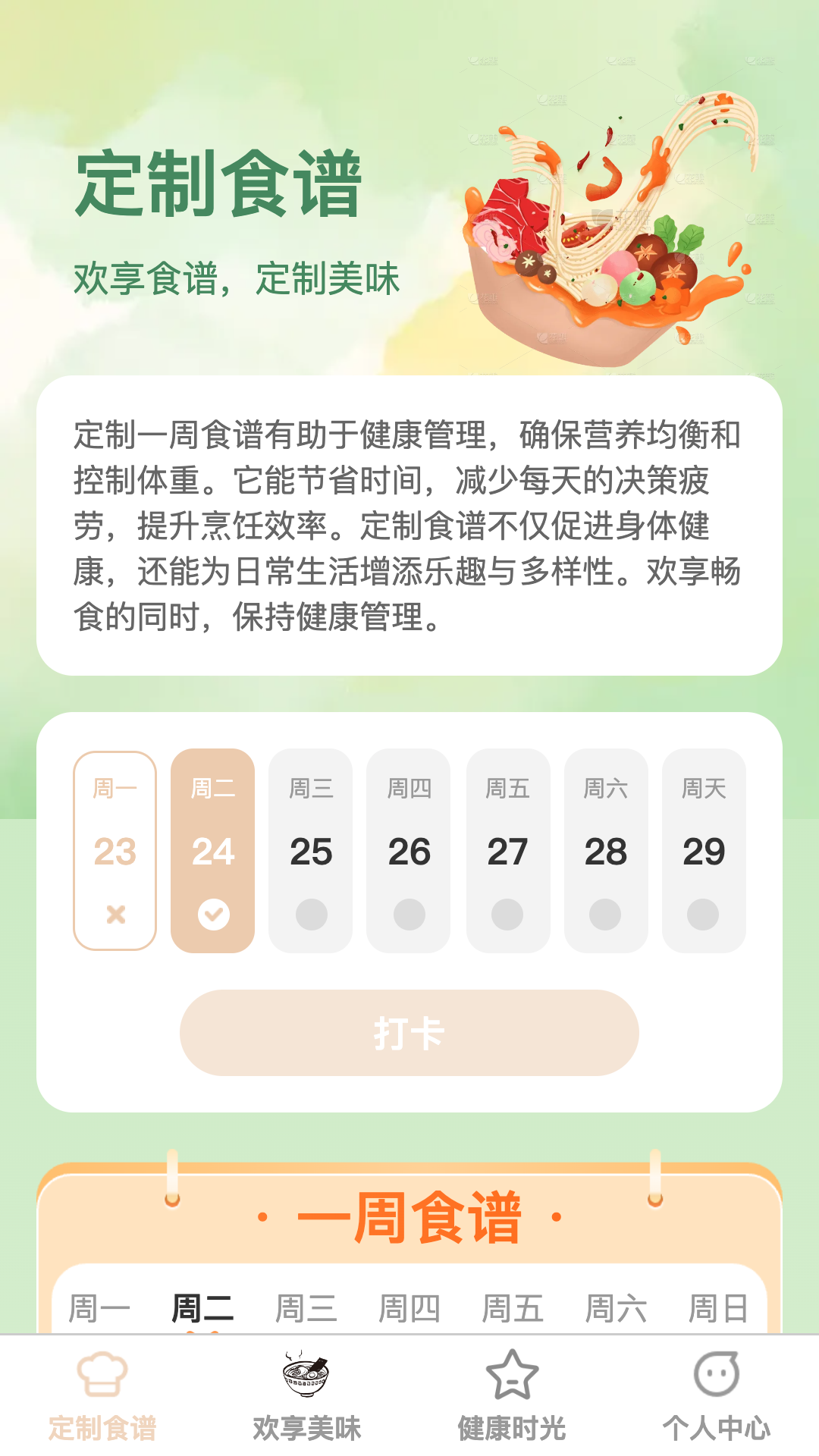Open 周日 recipe tab
Screen dimensions: 819x1456
(718, 1308)
